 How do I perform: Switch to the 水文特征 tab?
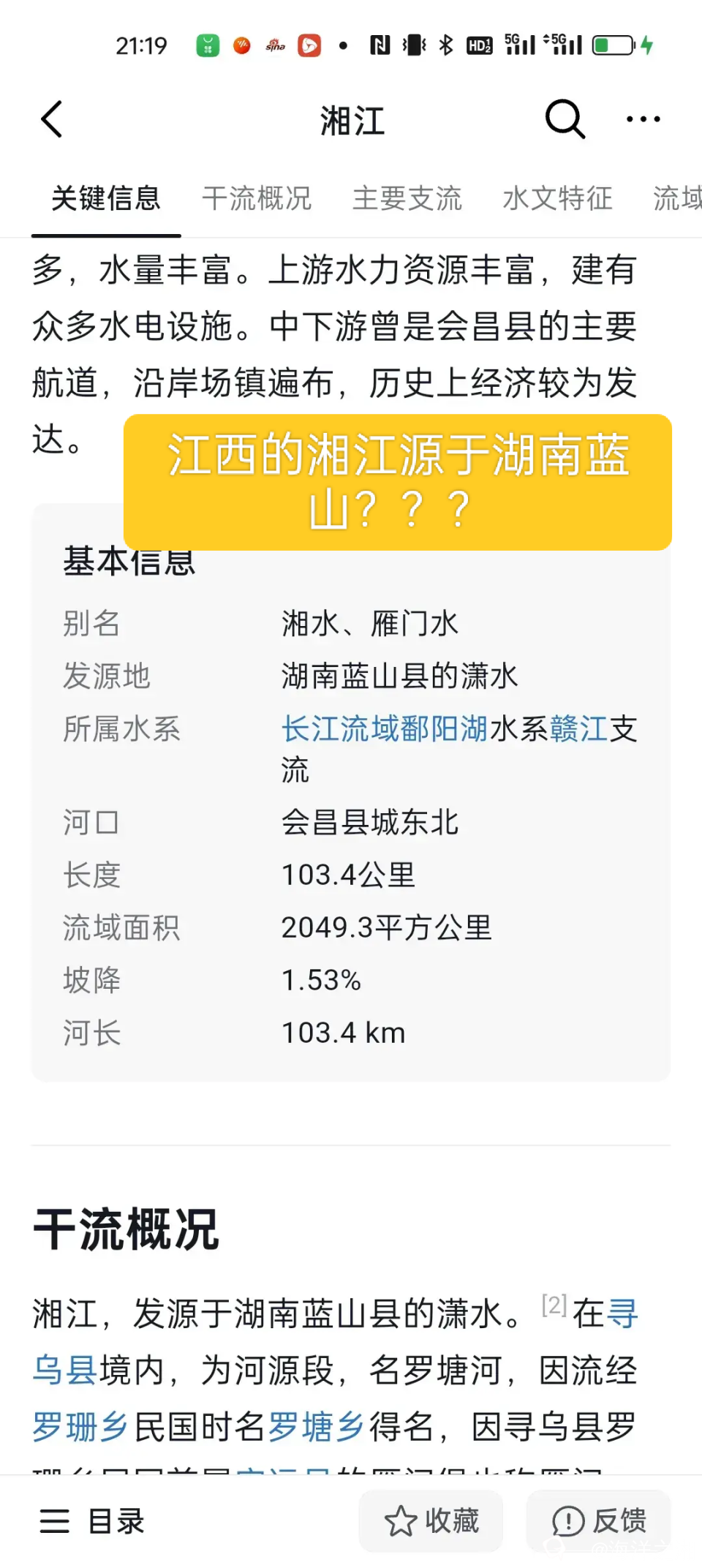coord(557,198)
